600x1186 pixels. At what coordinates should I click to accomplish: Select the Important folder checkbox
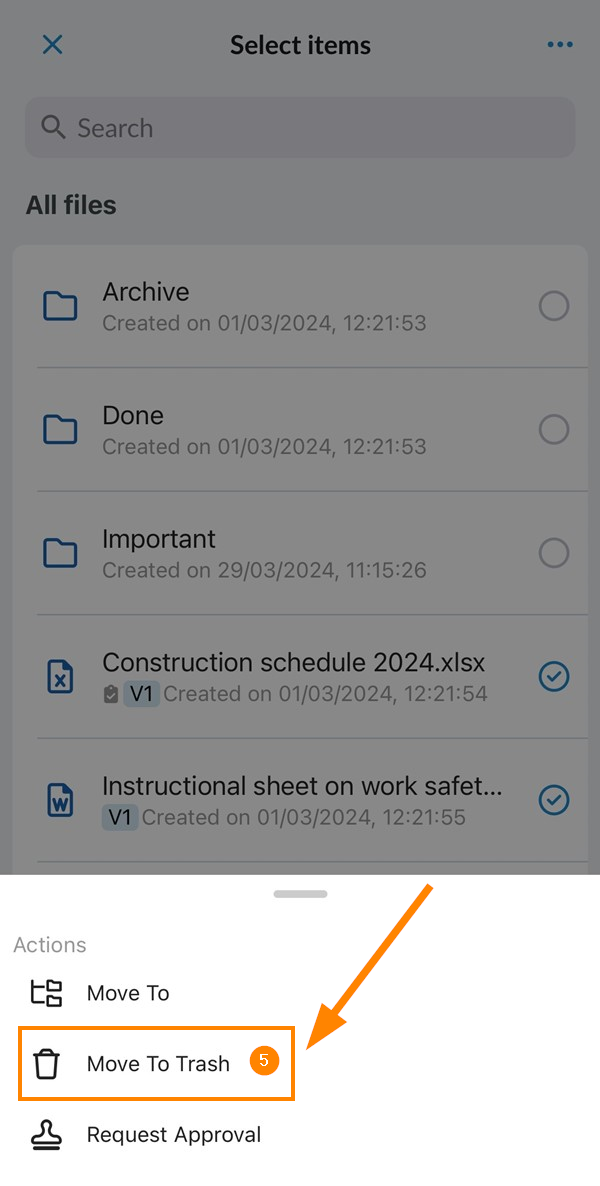pyautogui.click(x=554, y=553)
